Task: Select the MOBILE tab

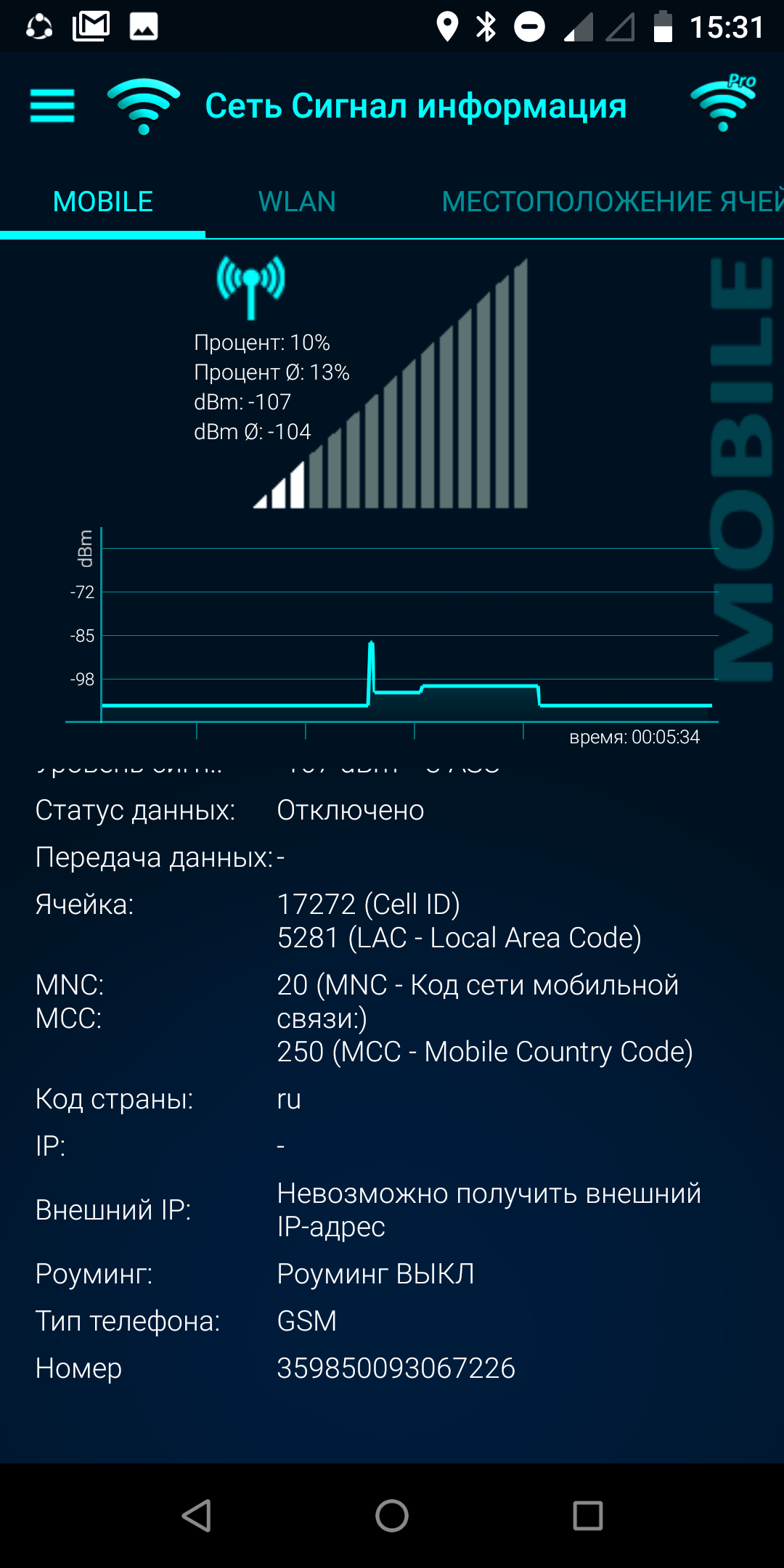Action: click(103, 202)
